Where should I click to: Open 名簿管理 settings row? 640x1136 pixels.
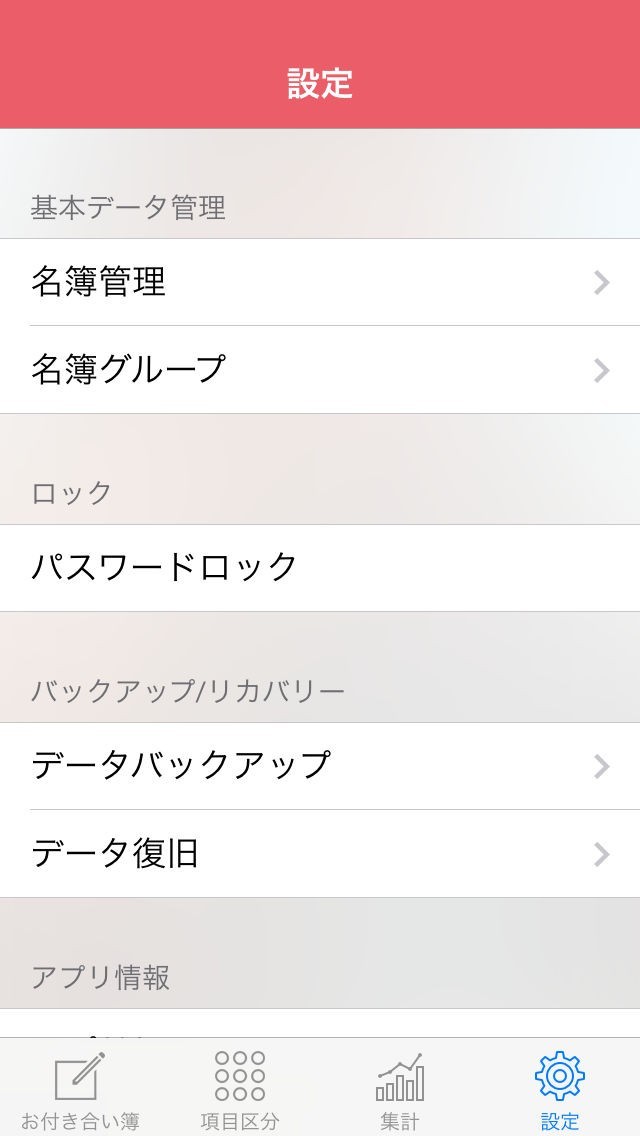tap(320, 282)
